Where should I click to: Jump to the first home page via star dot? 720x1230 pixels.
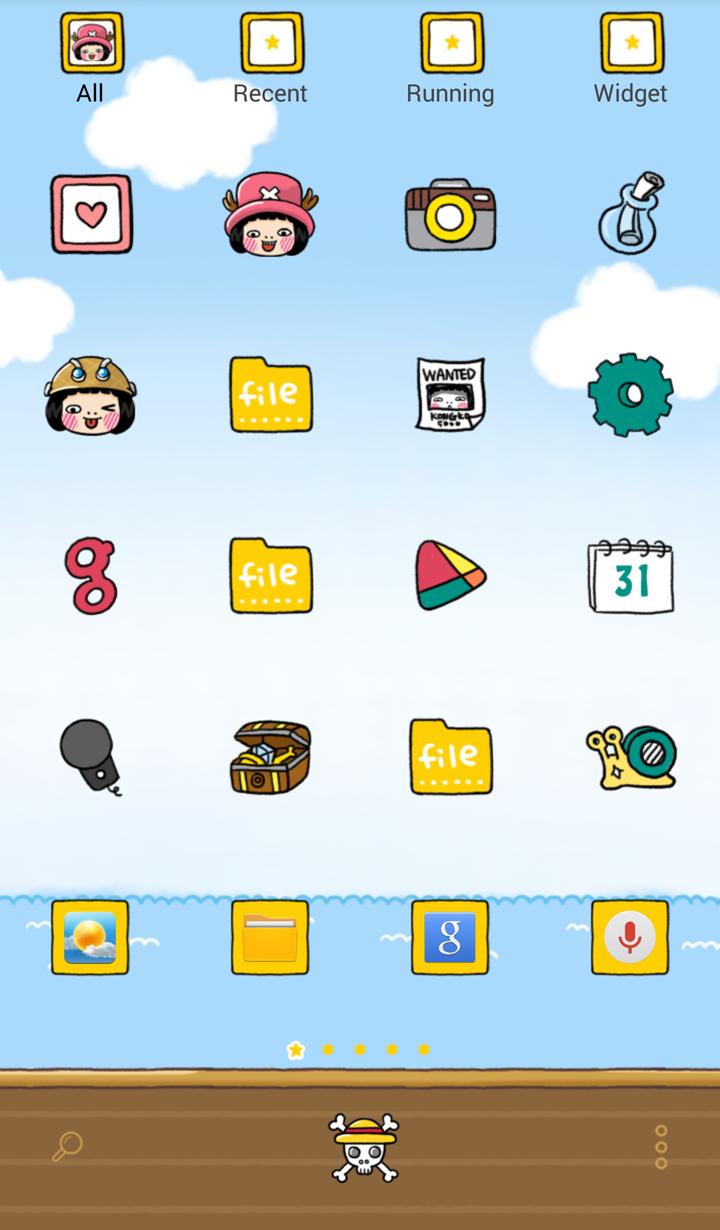pos(296,1051)
